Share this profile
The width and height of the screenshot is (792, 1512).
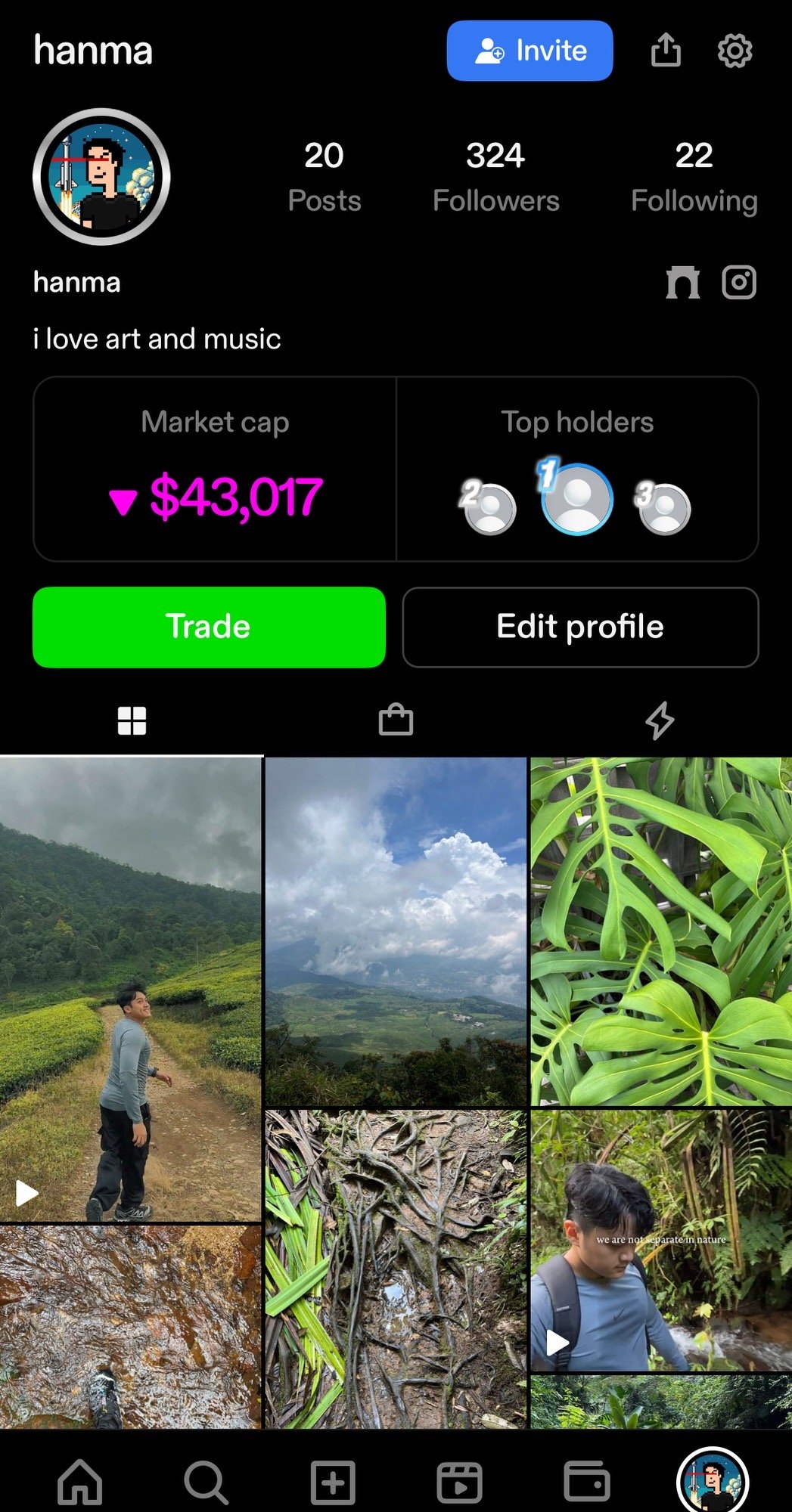click(666, 51)
